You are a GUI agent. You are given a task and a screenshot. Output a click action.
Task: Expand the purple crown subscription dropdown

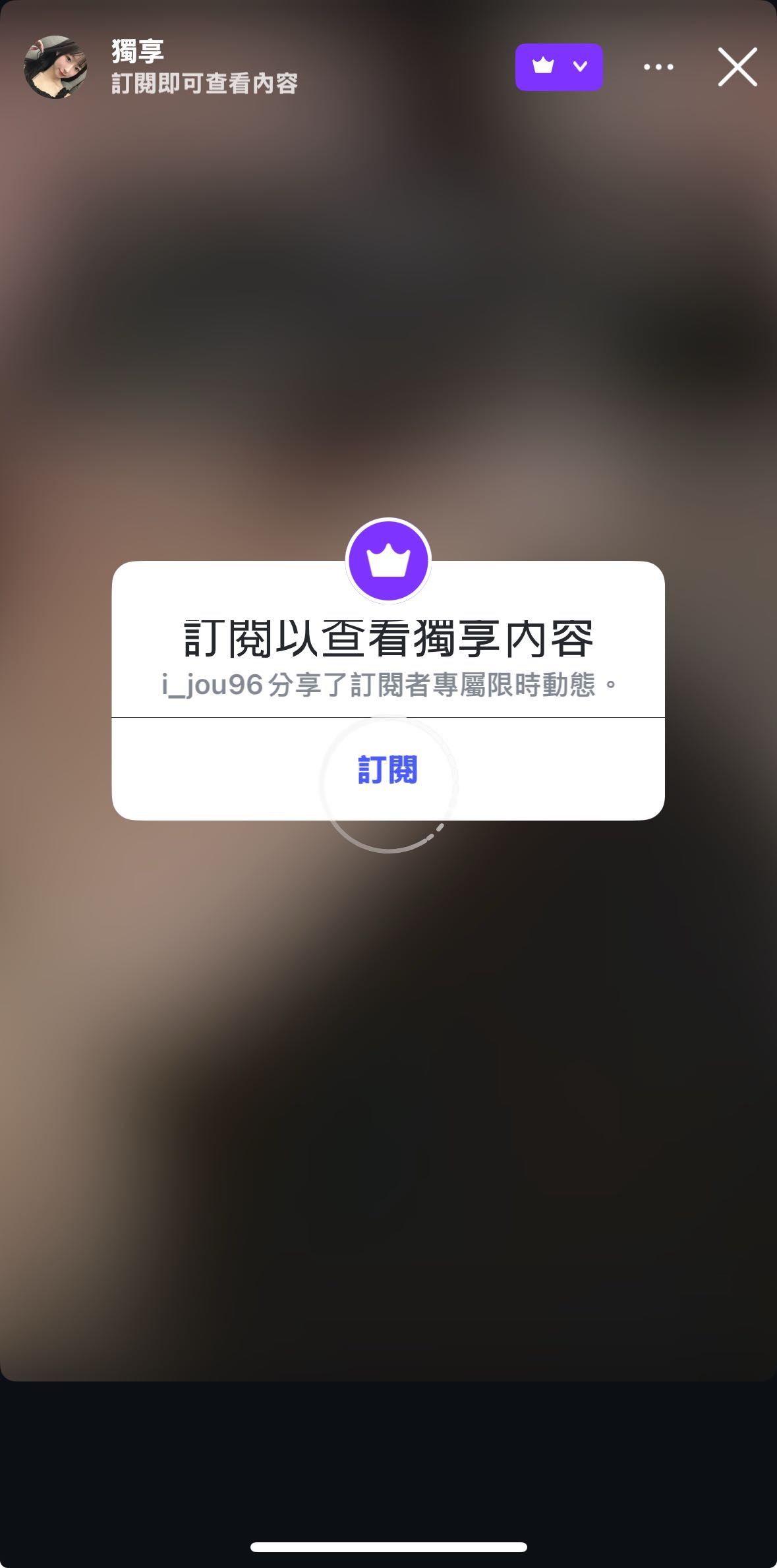[x=559, y=67]
